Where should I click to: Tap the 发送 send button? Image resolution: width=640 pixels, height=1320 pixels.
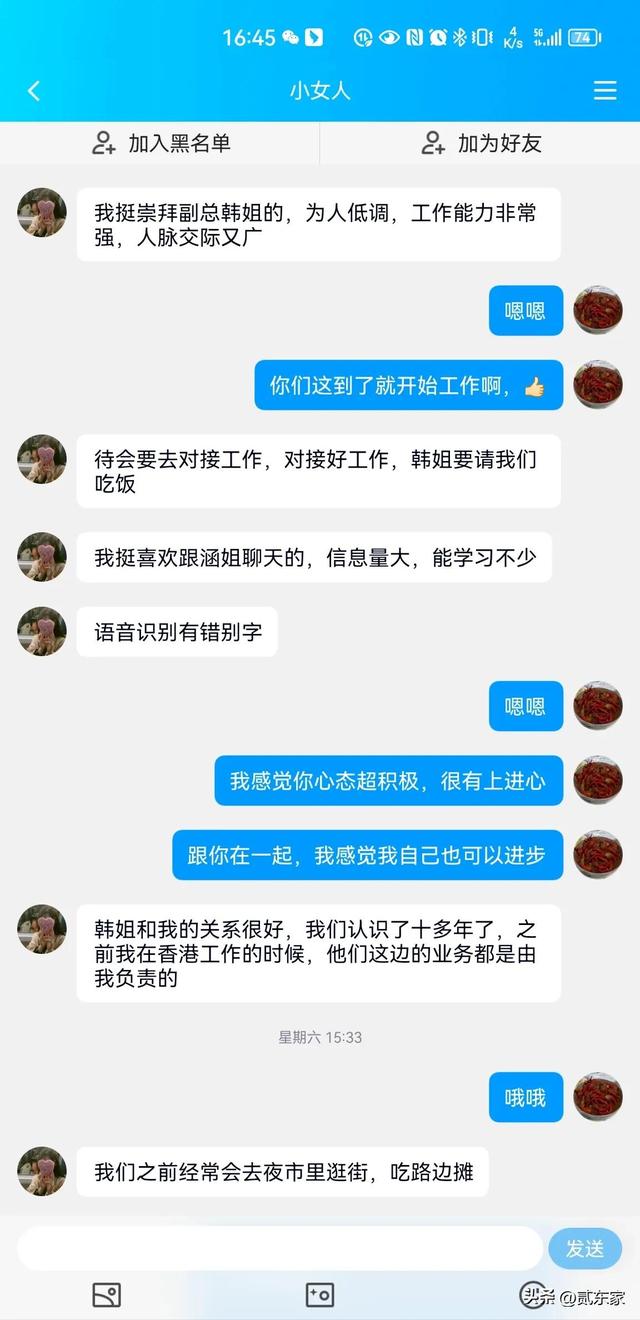tap(585, 1248)
